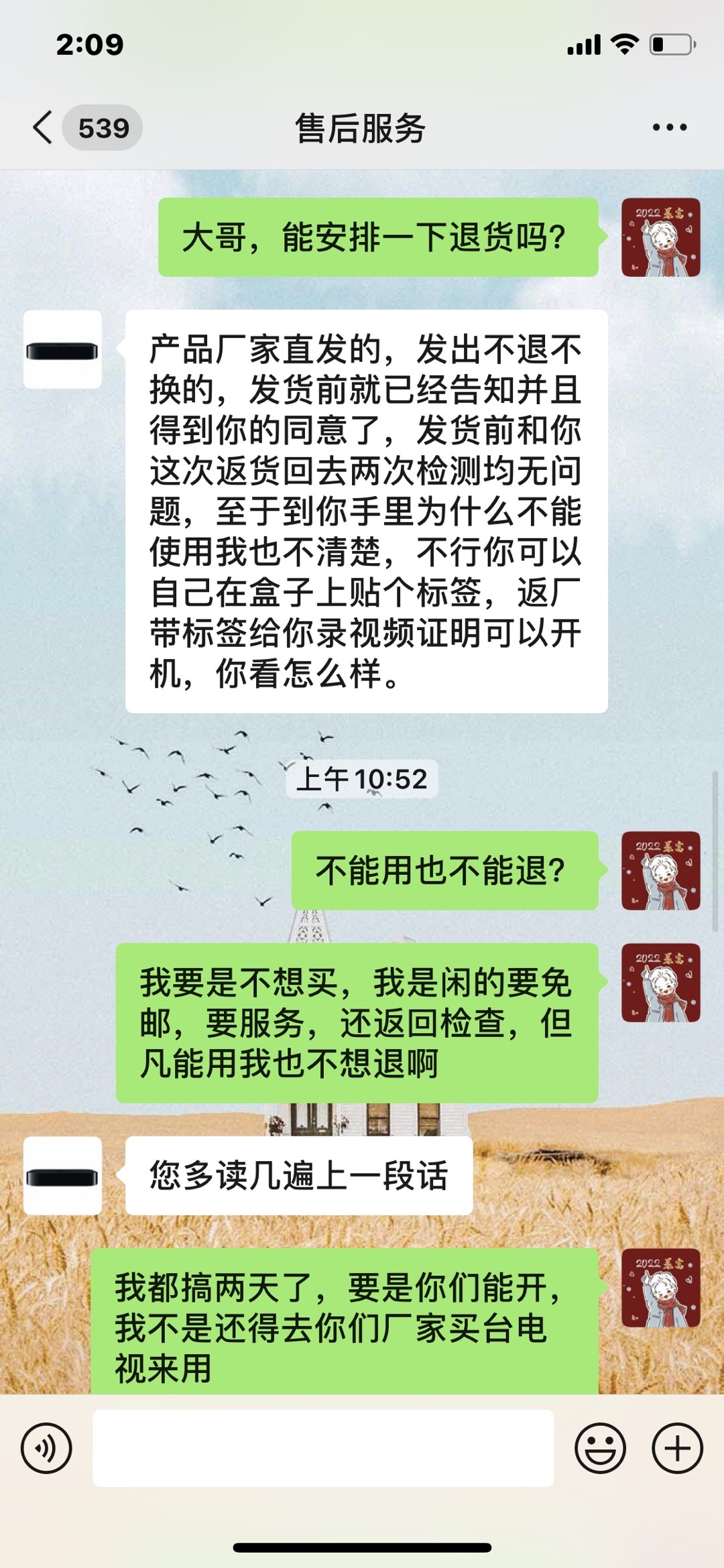
Task: Focus the message text field
Action: 323,1448
